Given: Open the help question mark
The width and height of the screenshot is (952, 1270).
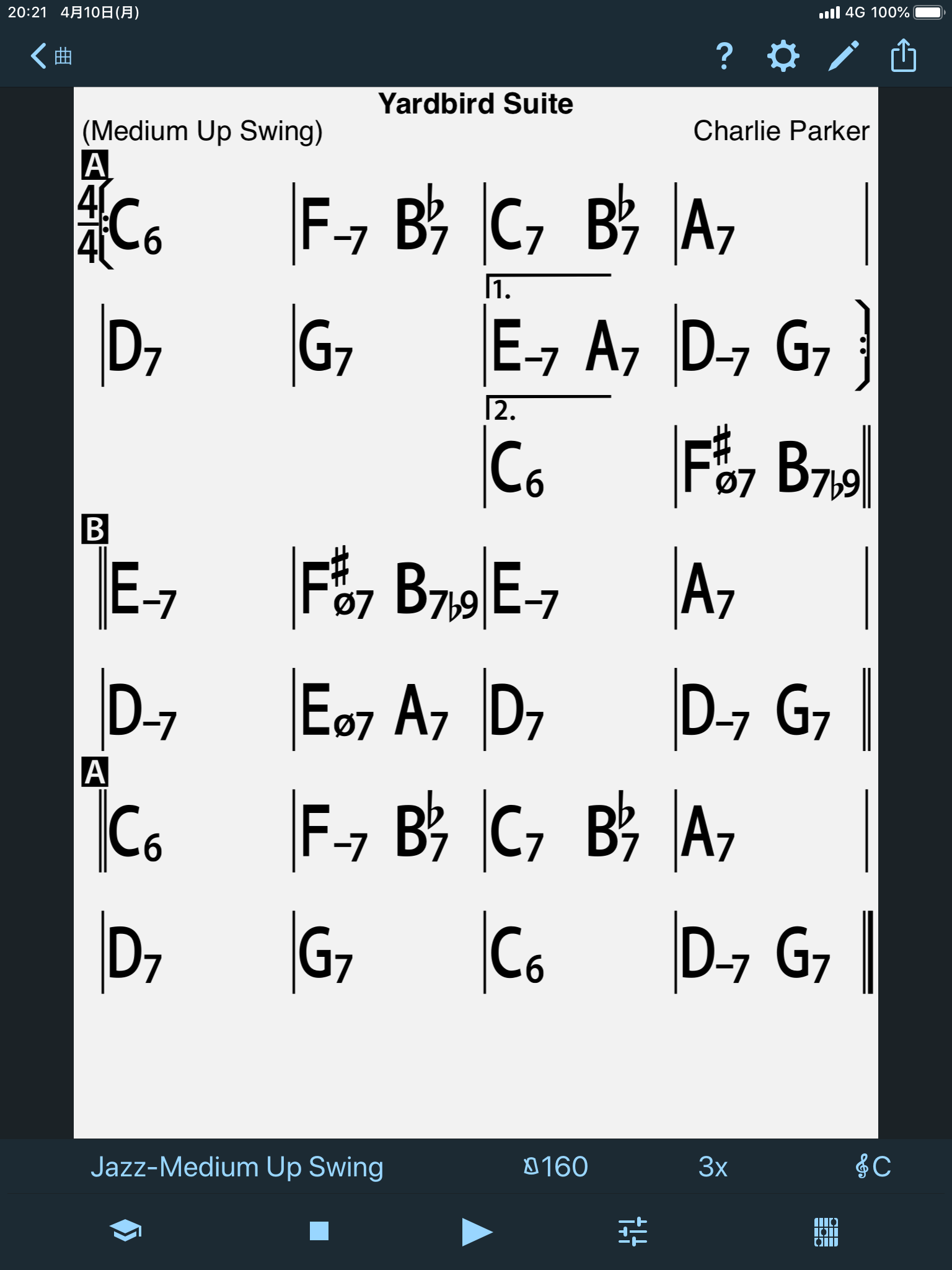Looking at the screenshot, I should click(x=724, y=56).
